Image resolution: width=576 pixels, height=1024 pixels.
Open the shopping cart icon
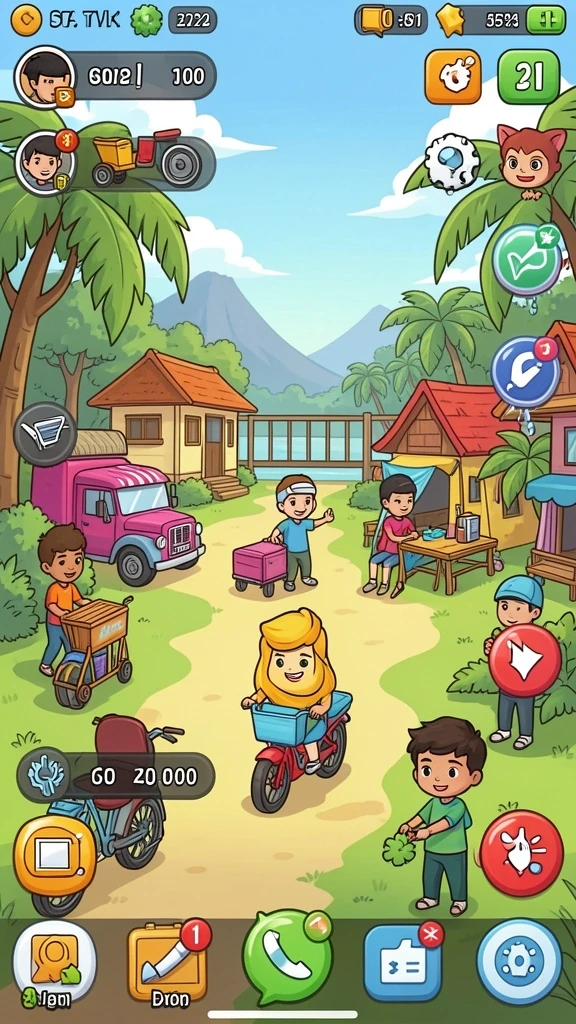(45, 434)
